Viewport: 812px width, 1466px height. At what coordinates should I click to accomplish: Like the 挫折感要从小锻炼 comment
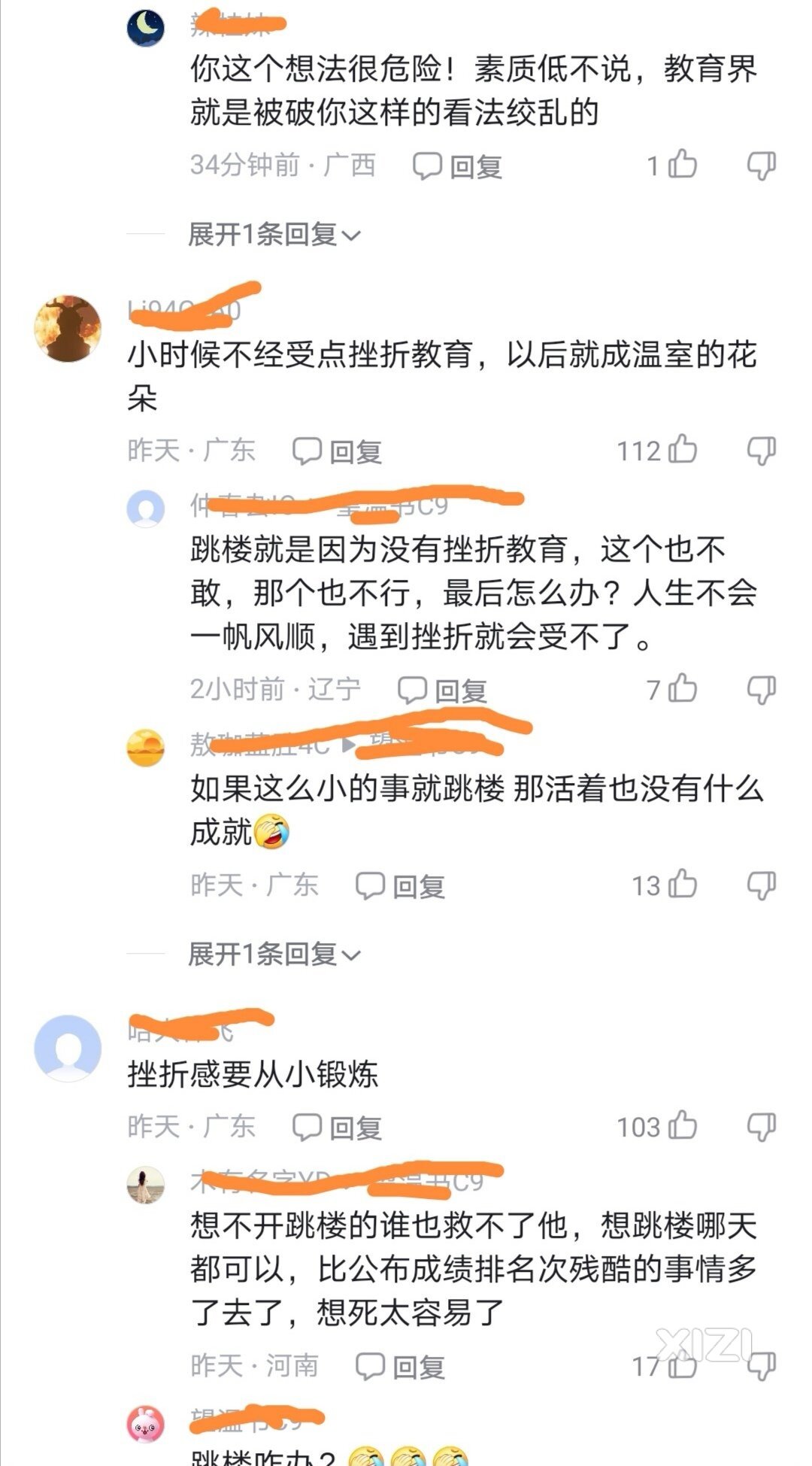click(683, 1126)
